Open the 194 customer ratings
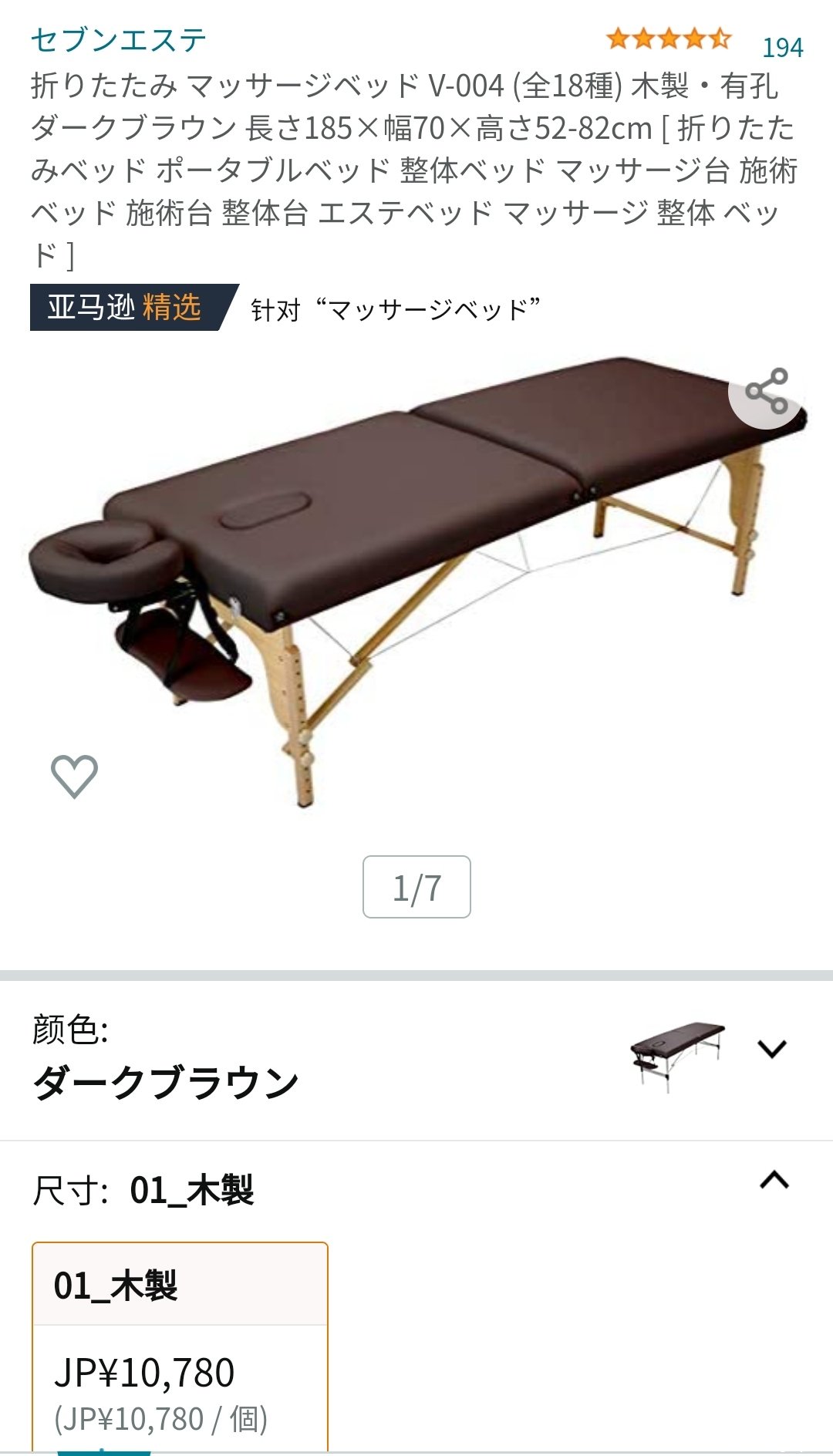This screenshot has height=1456, width=833. tap(782, 48)
